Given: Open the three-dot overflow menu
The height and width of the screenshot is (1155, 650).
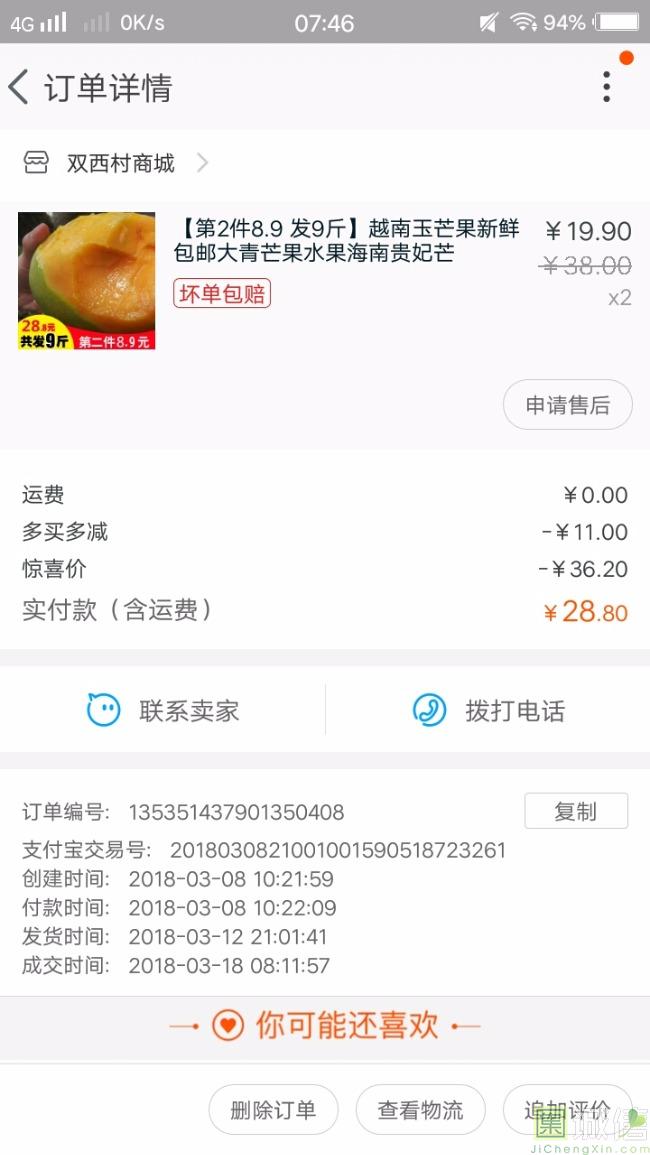Looking at the screenshot, I should click(606, 87).
